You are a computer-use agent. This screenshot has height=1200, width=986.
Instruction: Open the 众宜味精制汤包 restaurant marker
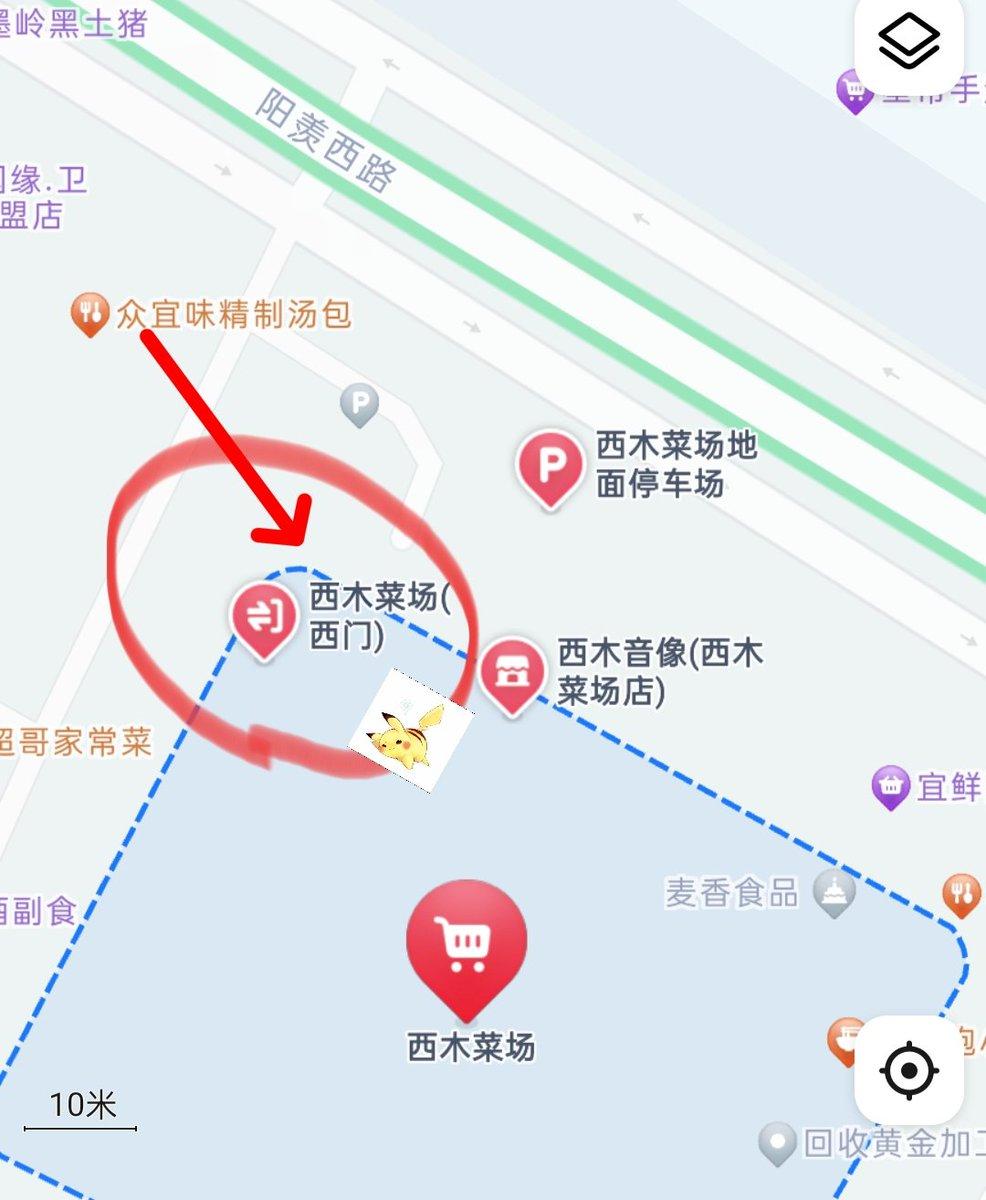pos(90,315)
